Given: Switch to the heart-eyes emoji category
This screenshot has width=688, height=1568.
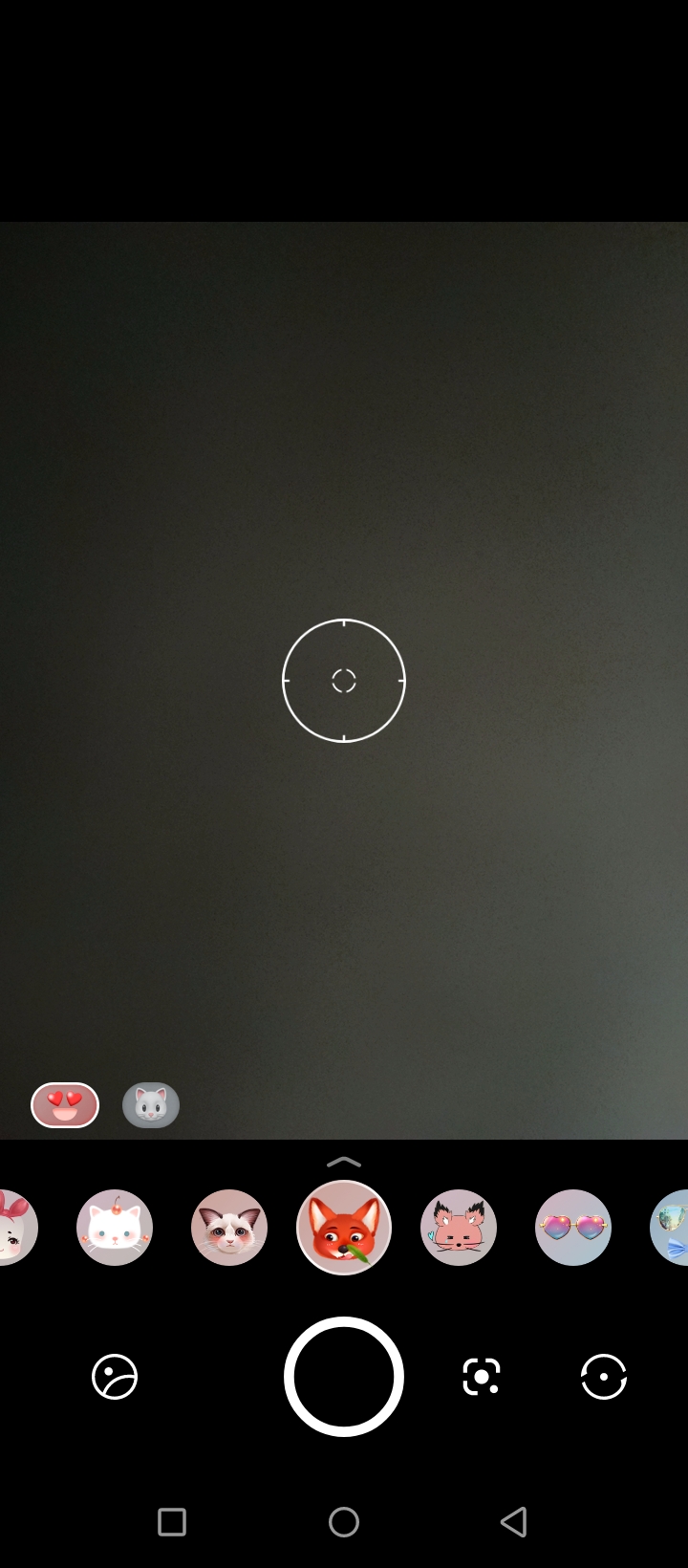Looking at the screenshot, I should 65,1105.
